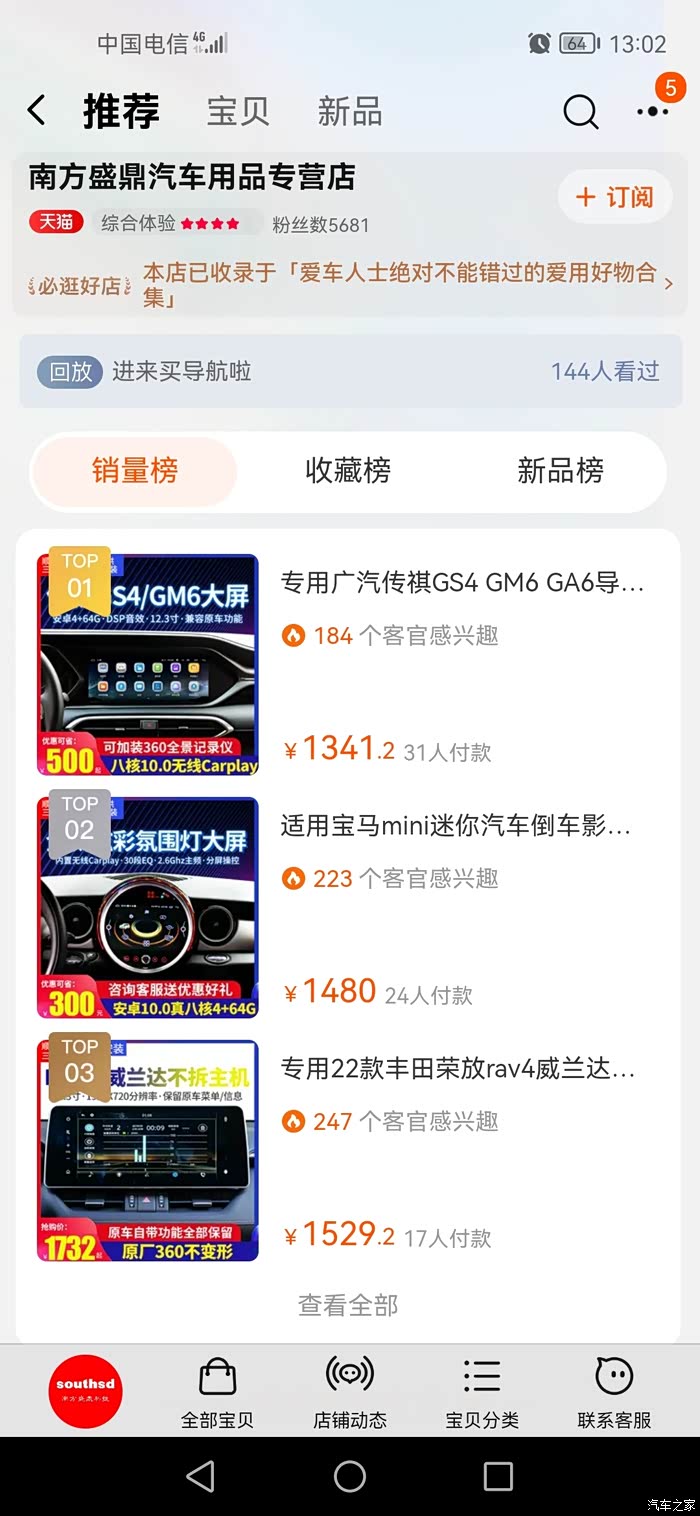Switch to the 新品 tab
The image size is (700, 1516).
[349, 112]
